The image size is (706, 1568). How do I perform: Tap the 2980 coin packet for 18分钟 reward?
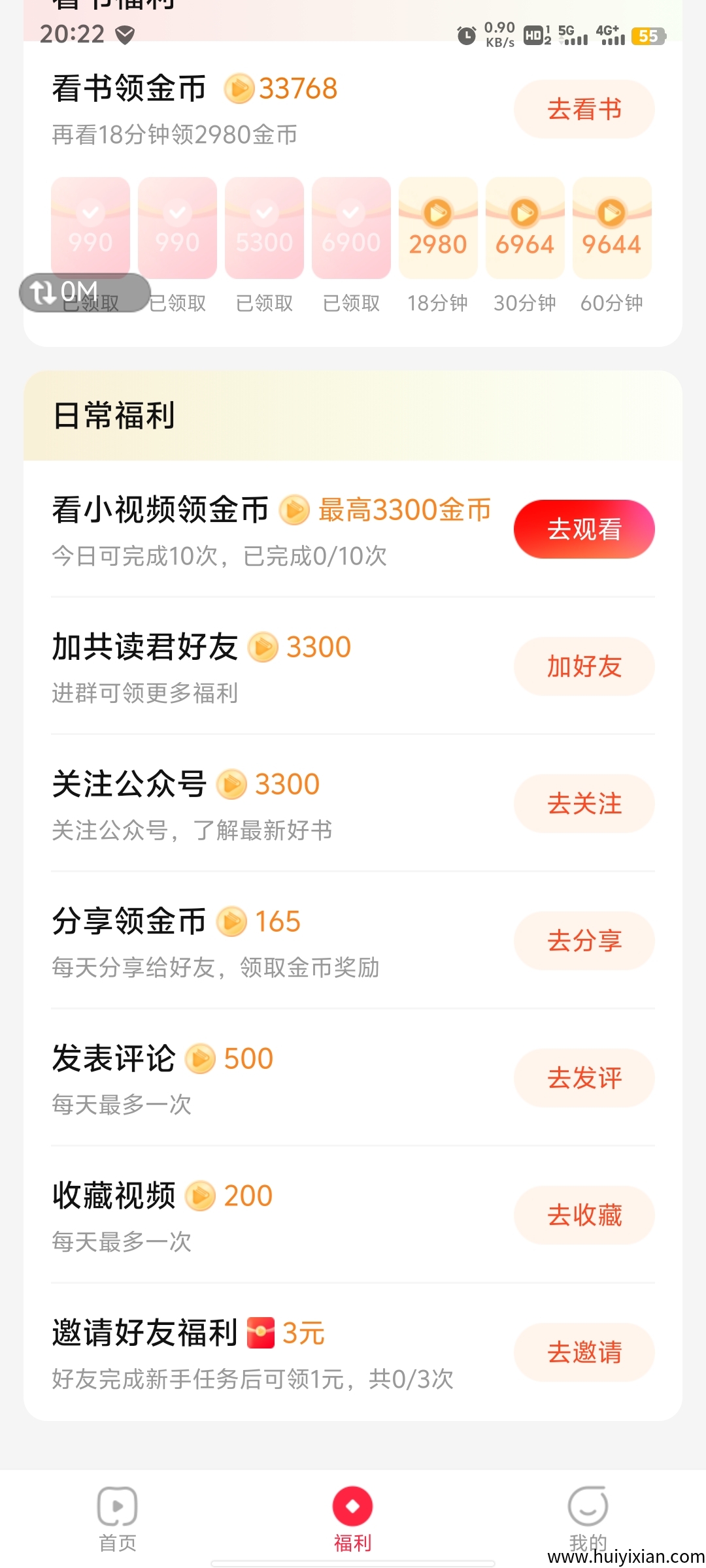[x=437, y=227]
